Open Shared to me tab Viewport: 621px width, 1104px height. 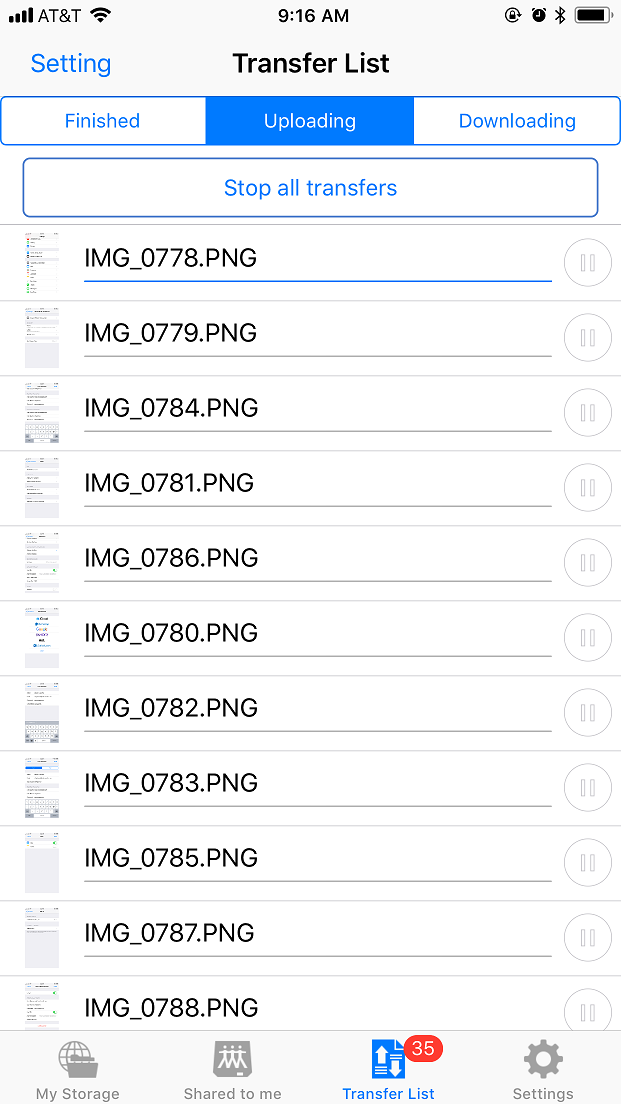(x=232, y=1069)
